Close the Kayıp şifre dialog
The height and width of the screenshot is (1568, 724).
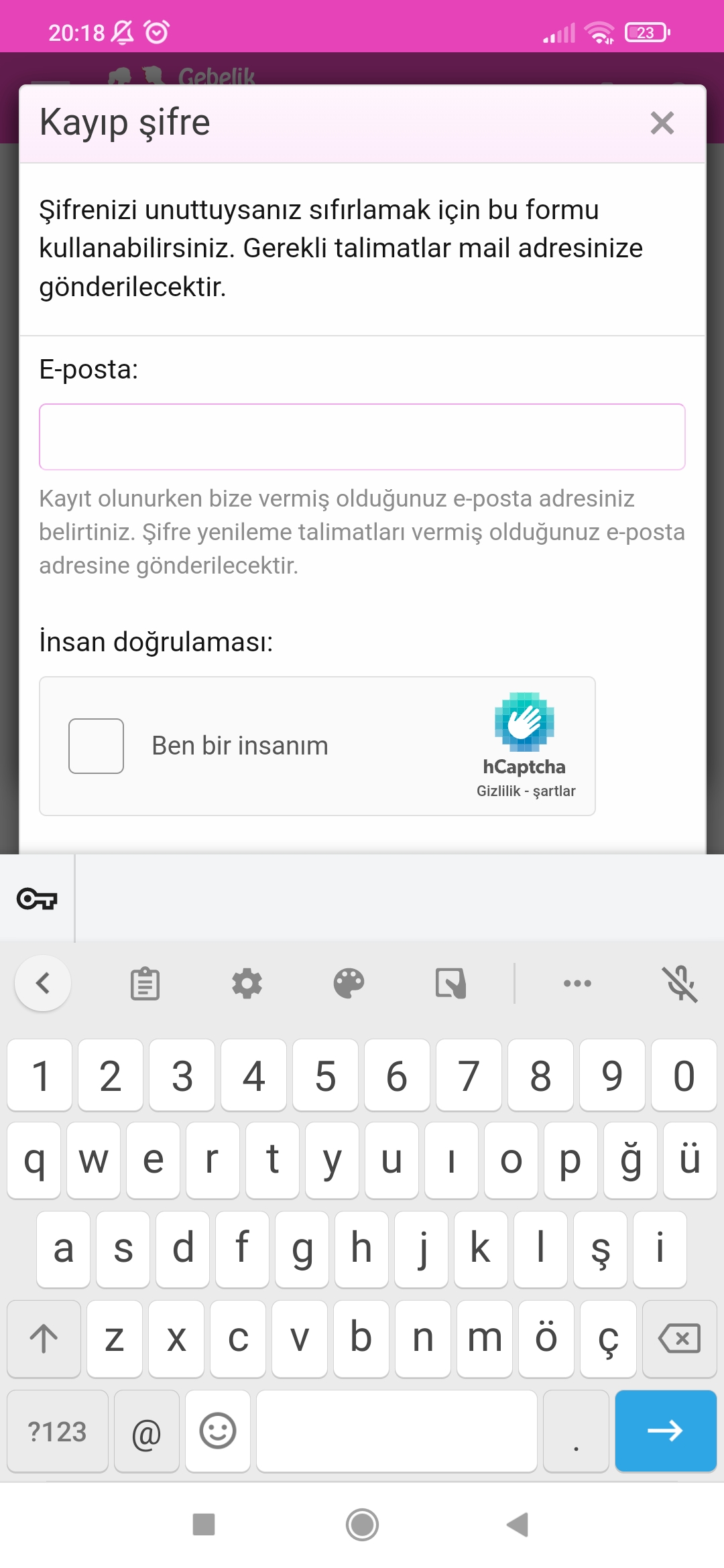662,123
